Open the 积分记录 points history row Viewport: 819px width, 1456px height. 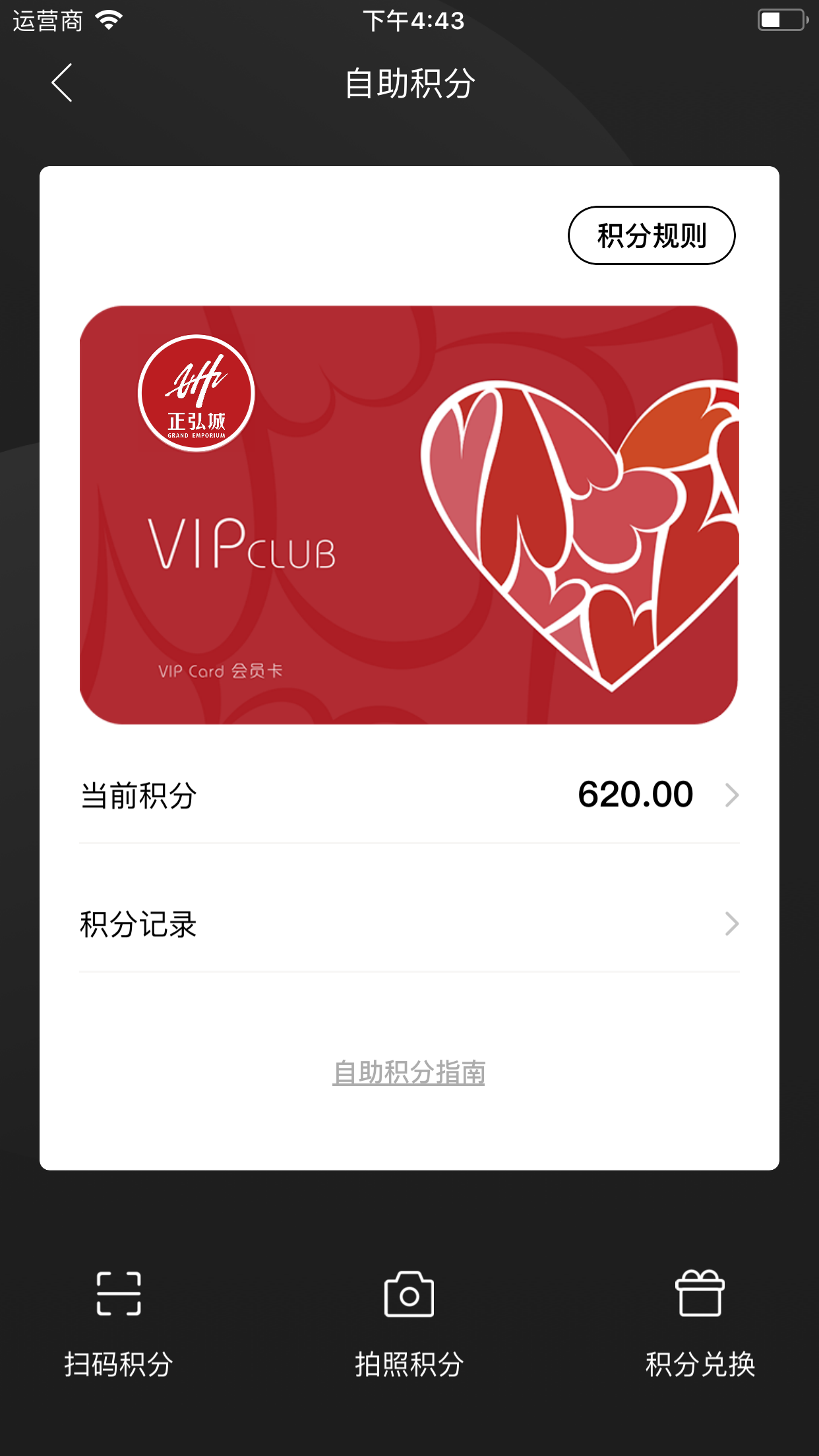[x=409, y=925]
